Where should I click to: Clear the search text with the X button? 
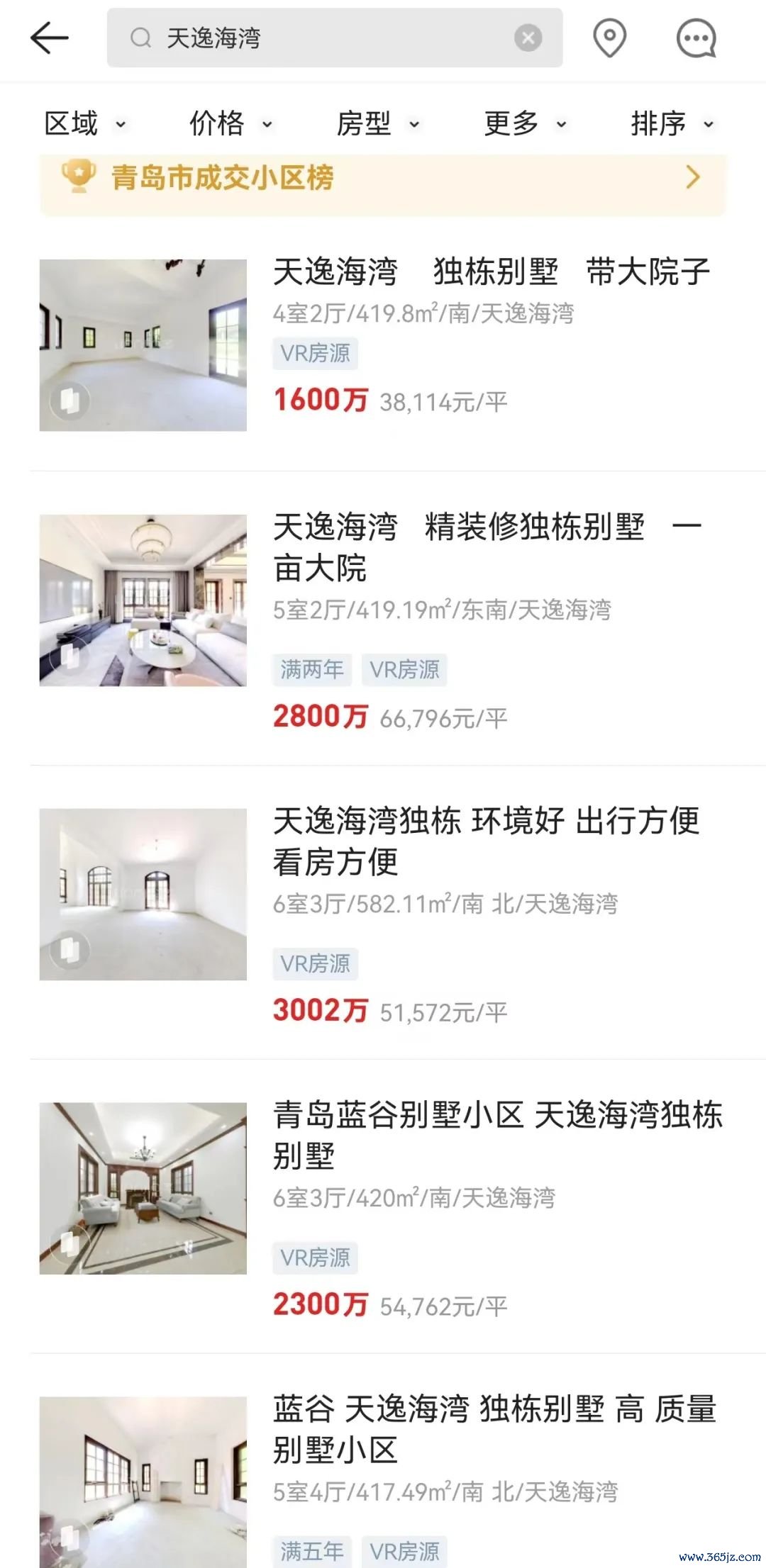coord(528,38)
